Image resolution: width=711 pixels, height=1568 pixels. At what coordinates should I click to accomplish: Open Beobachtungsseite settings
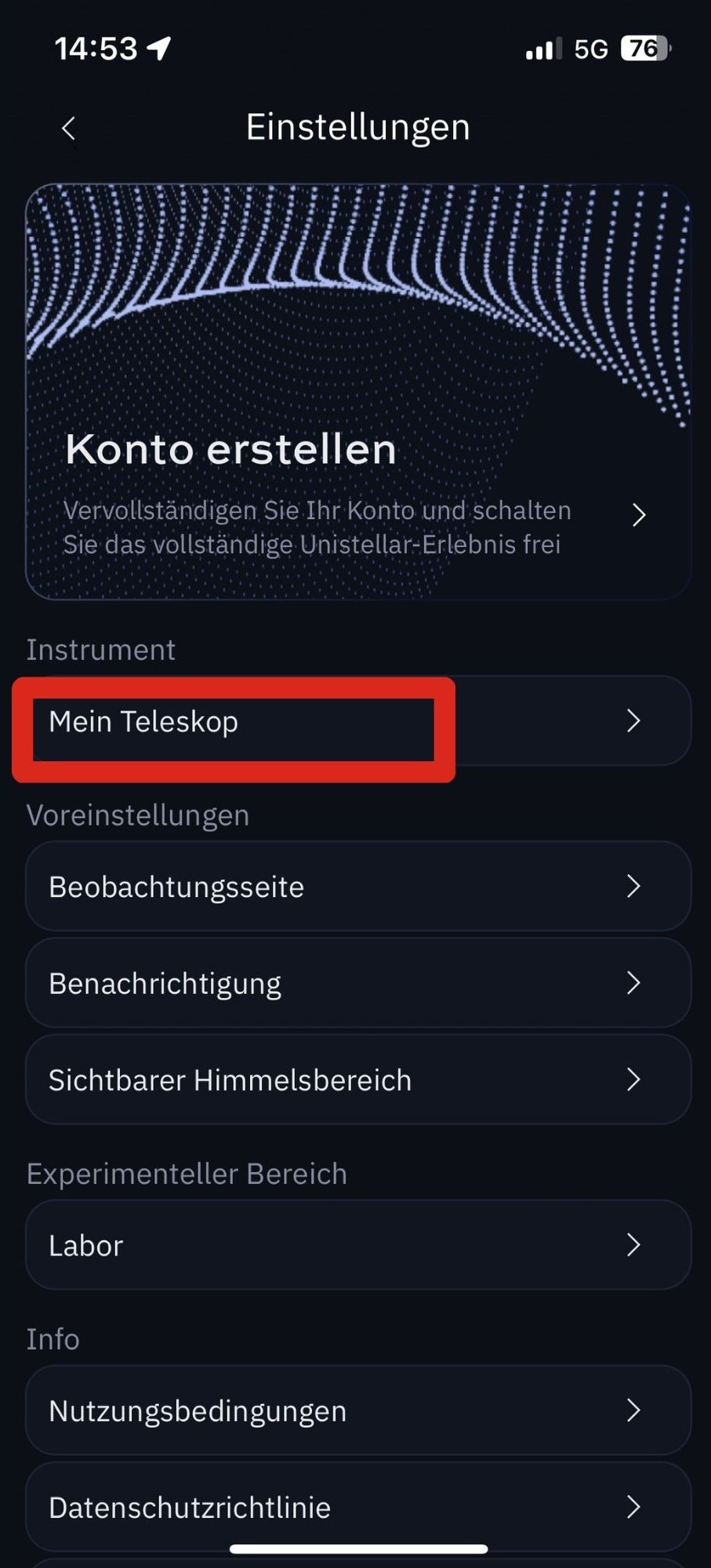pyautogui.click(x=355, y=886)
